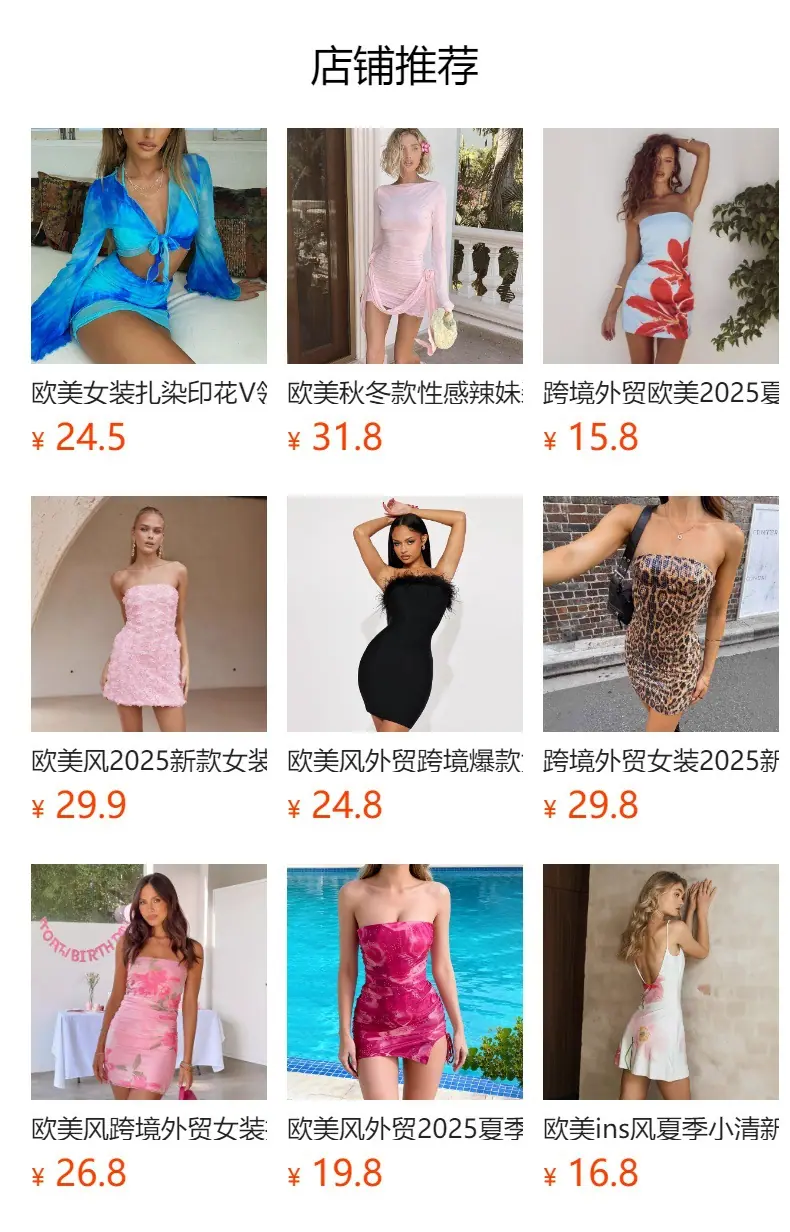Image resolution: width=790 pixels, height=1232 pixels.
Task: Open the red floral tube dress priced ¥15.8
Action: 661,246
